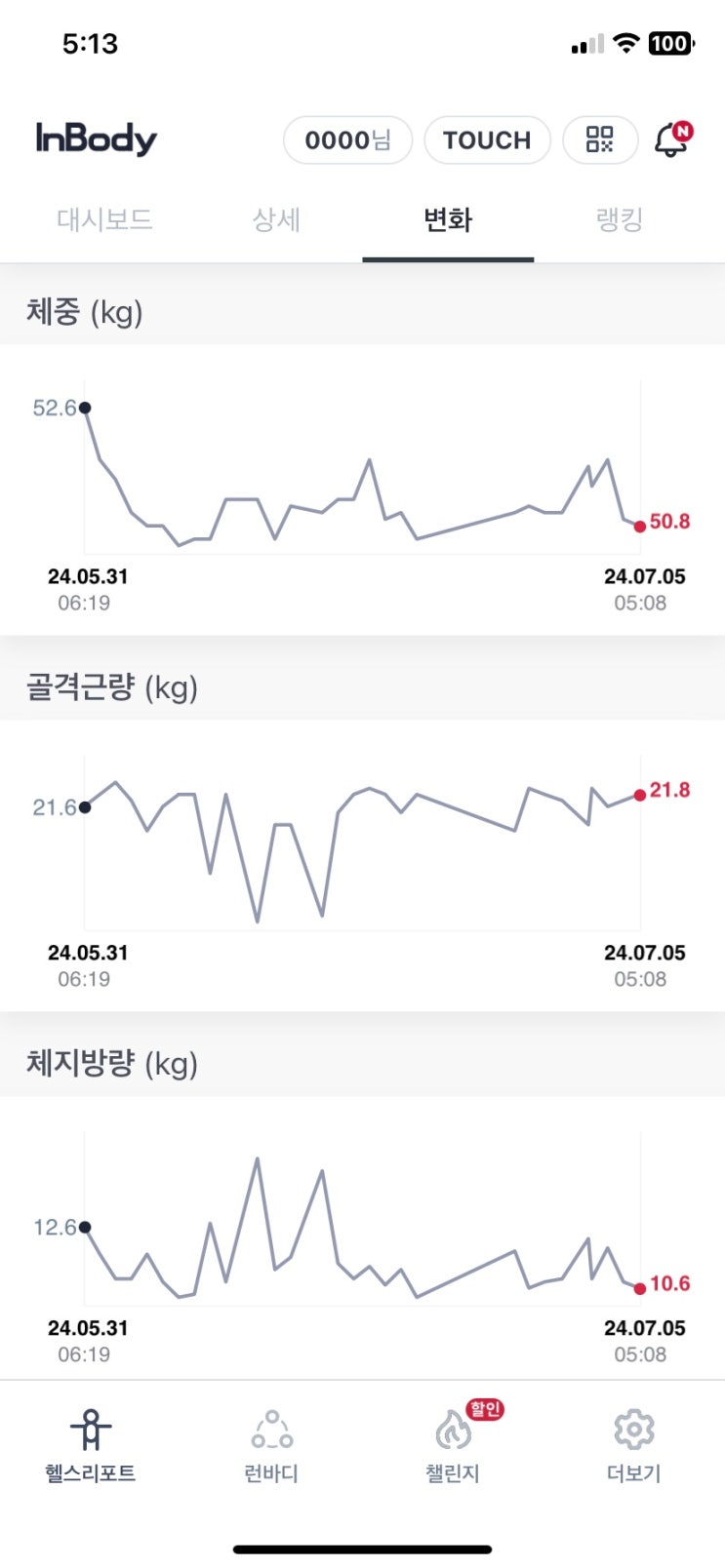Viewport: 725px width, 1568px height.
Task: Open 헬스리포트 in the bottom bar
Action: click(91, 1445)
